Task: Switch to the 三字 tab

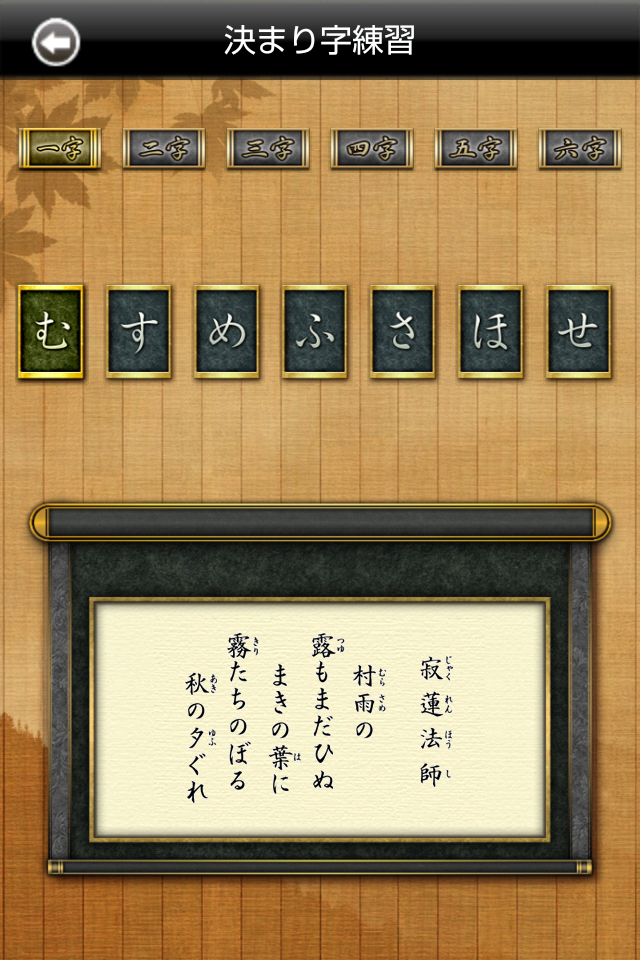Action: (x=268, y=148)
